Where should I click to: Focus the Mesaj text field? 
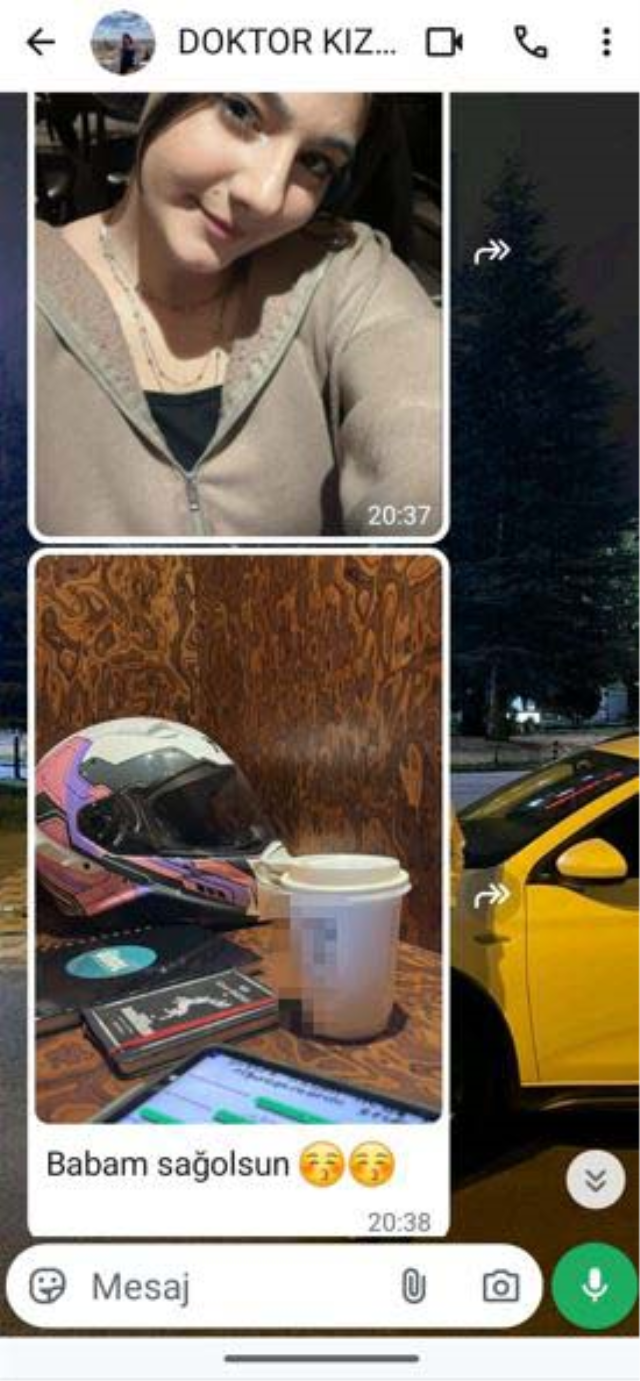pyautogui.click(x=230, y=1287)
